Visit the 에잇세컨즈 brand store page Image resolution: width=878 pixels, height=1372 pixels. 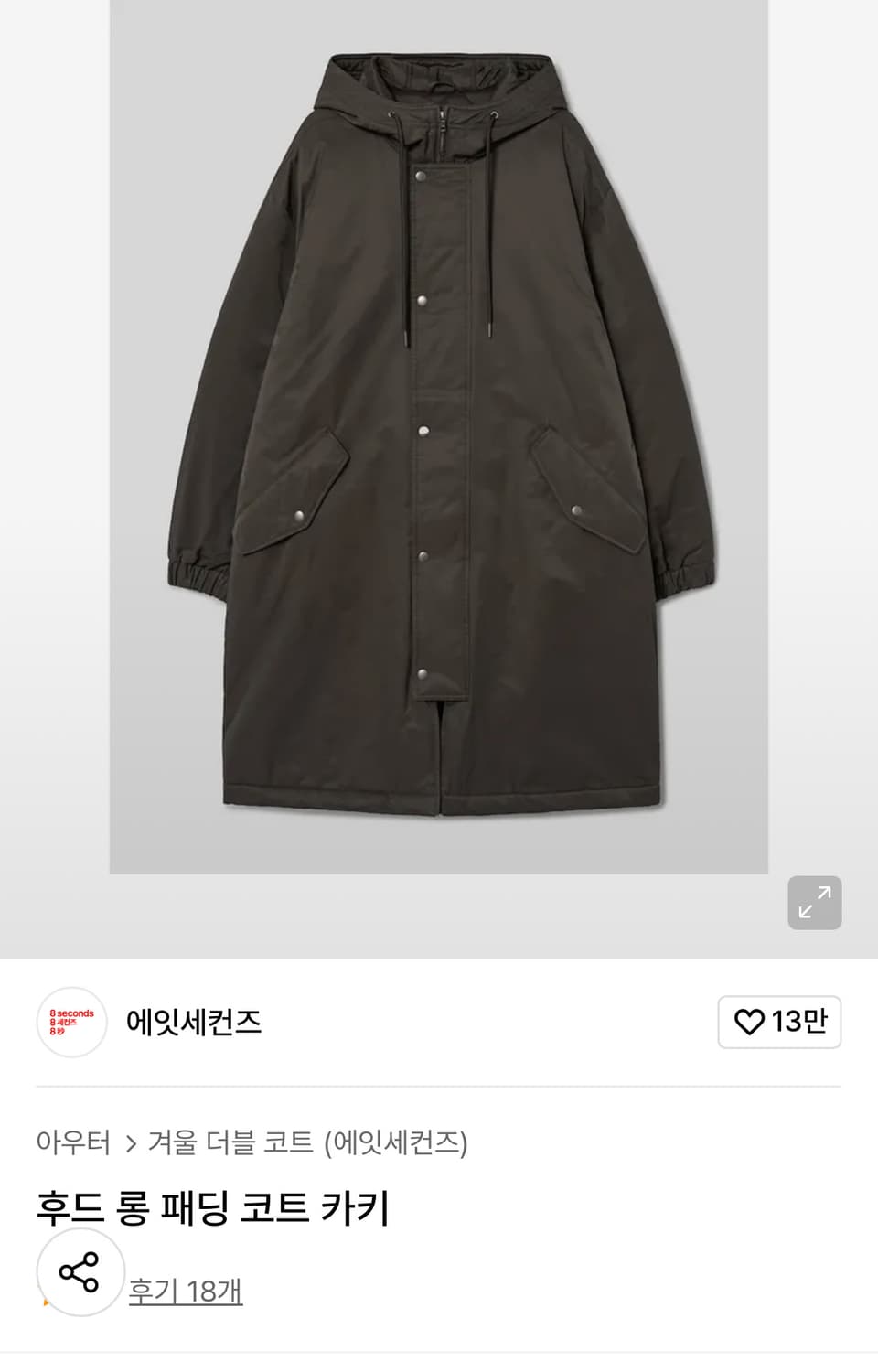(192, 1024)
